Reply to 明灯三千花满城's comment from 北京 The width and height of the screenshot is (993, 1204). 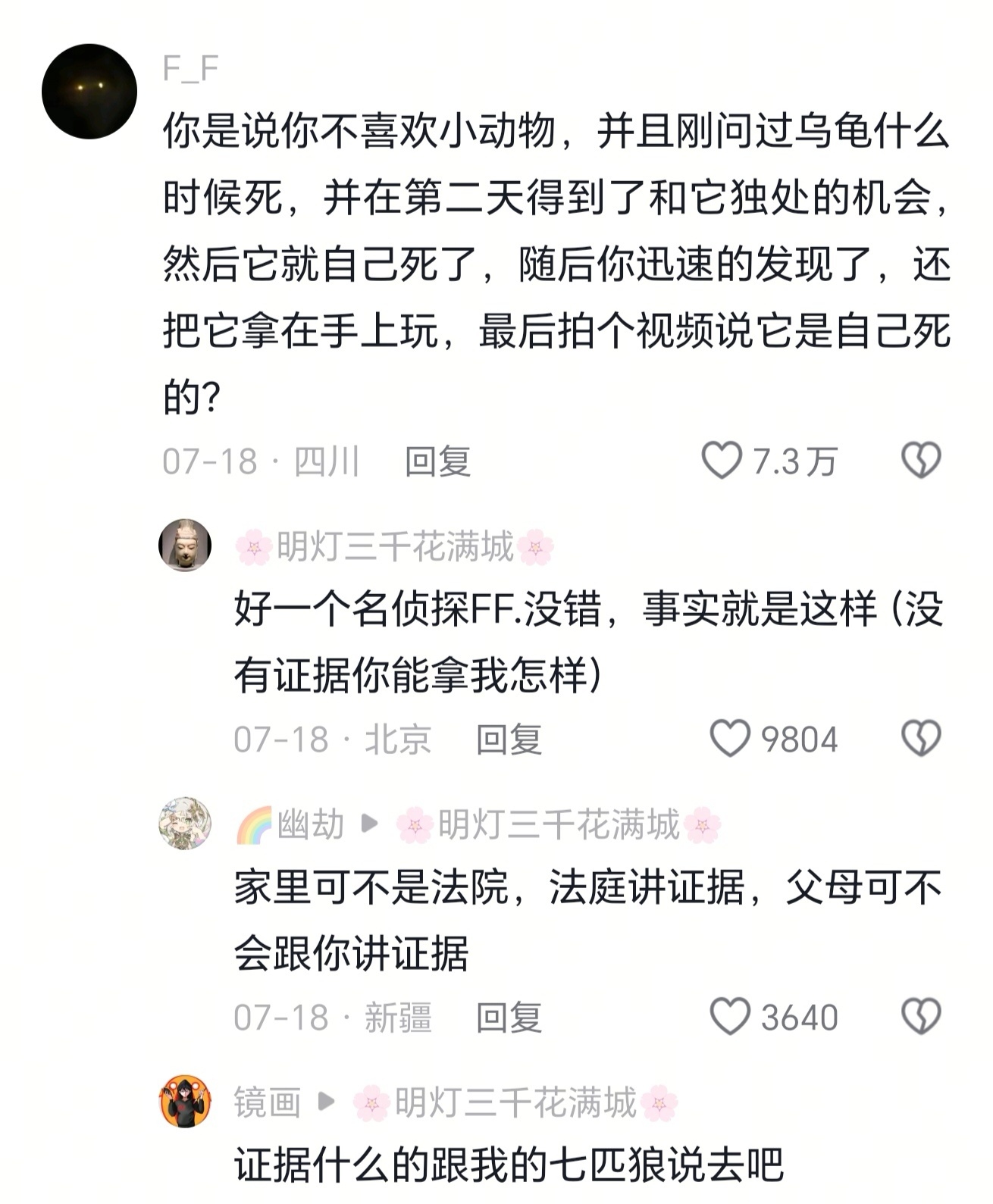509,740
